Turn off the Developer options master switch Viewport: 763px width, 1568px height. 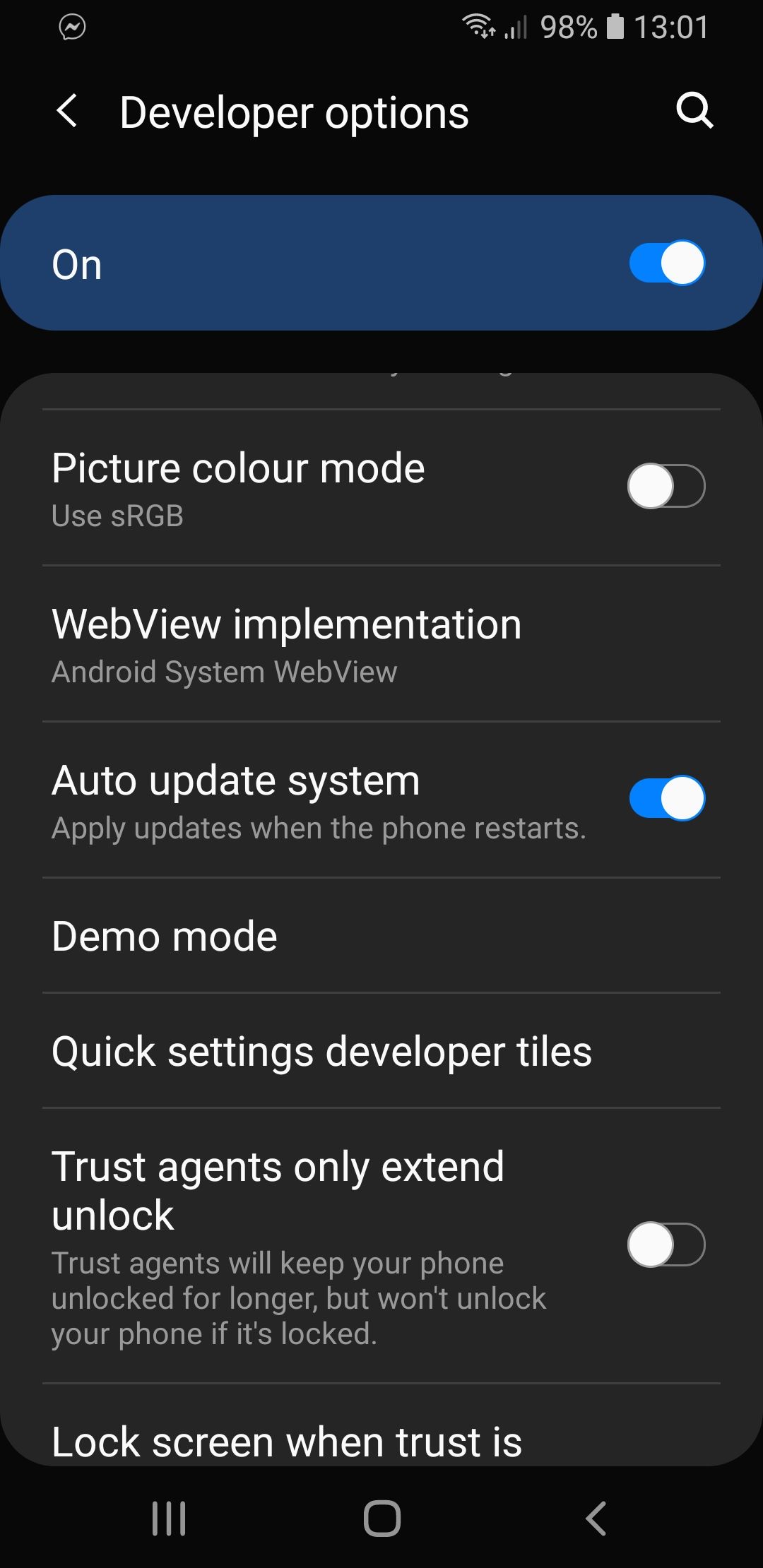[666, 263]
